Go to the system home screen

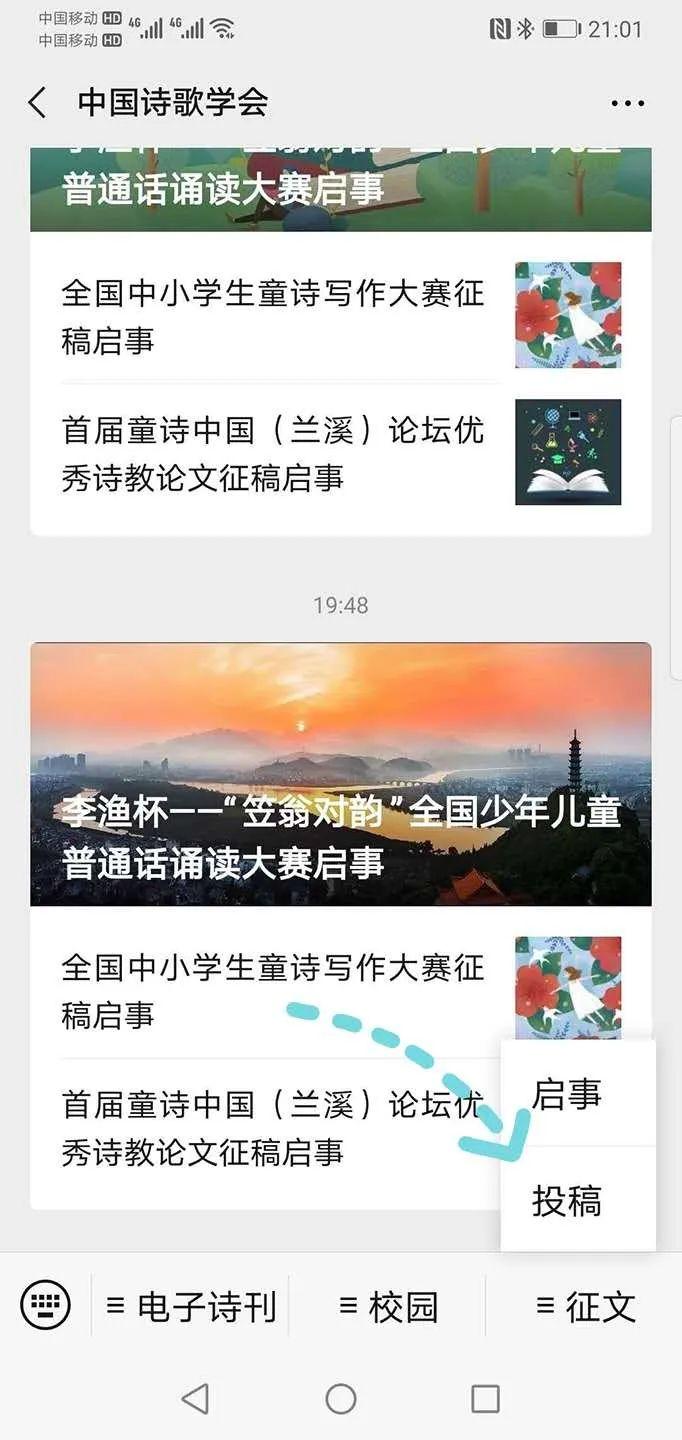tap(341, 1398)
